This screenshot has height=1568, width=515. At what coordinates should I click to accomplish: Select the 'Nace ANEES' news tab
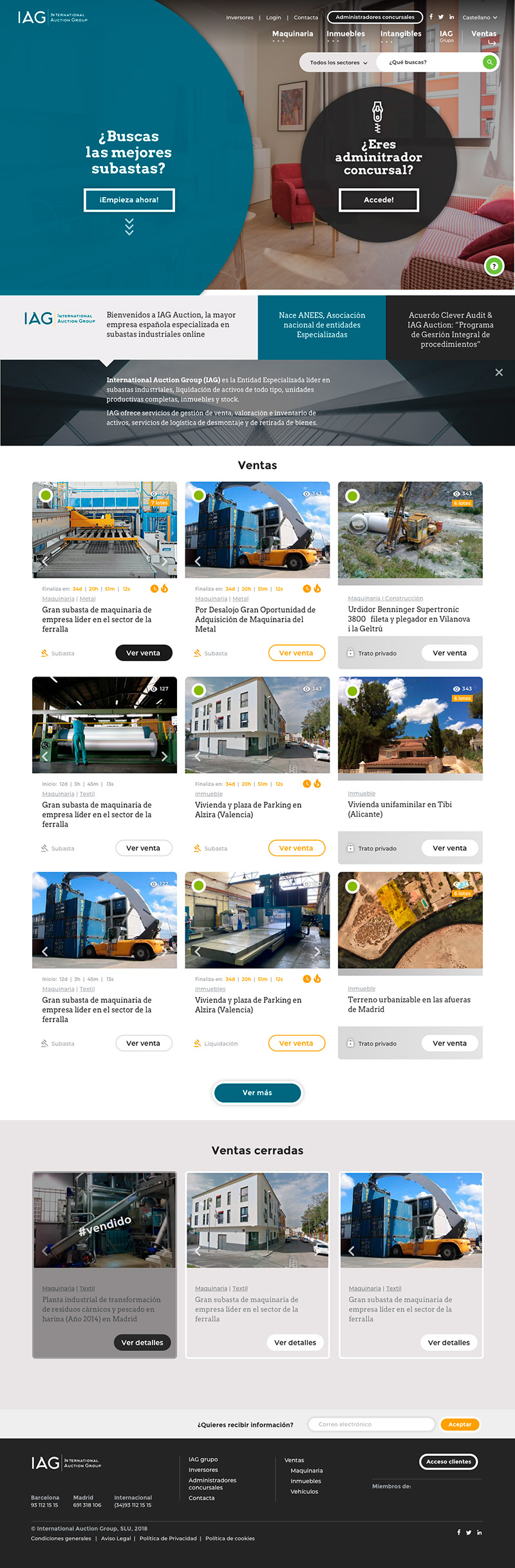[322, 325]
